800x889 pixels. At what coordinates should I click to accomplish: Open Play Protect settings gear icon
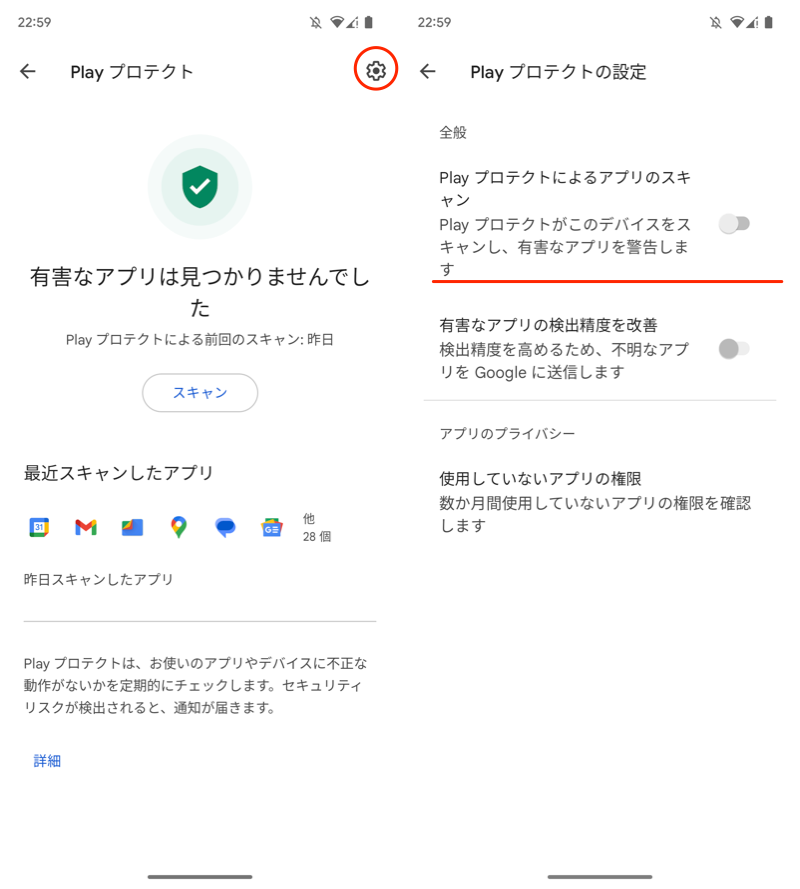click(376, 71)
